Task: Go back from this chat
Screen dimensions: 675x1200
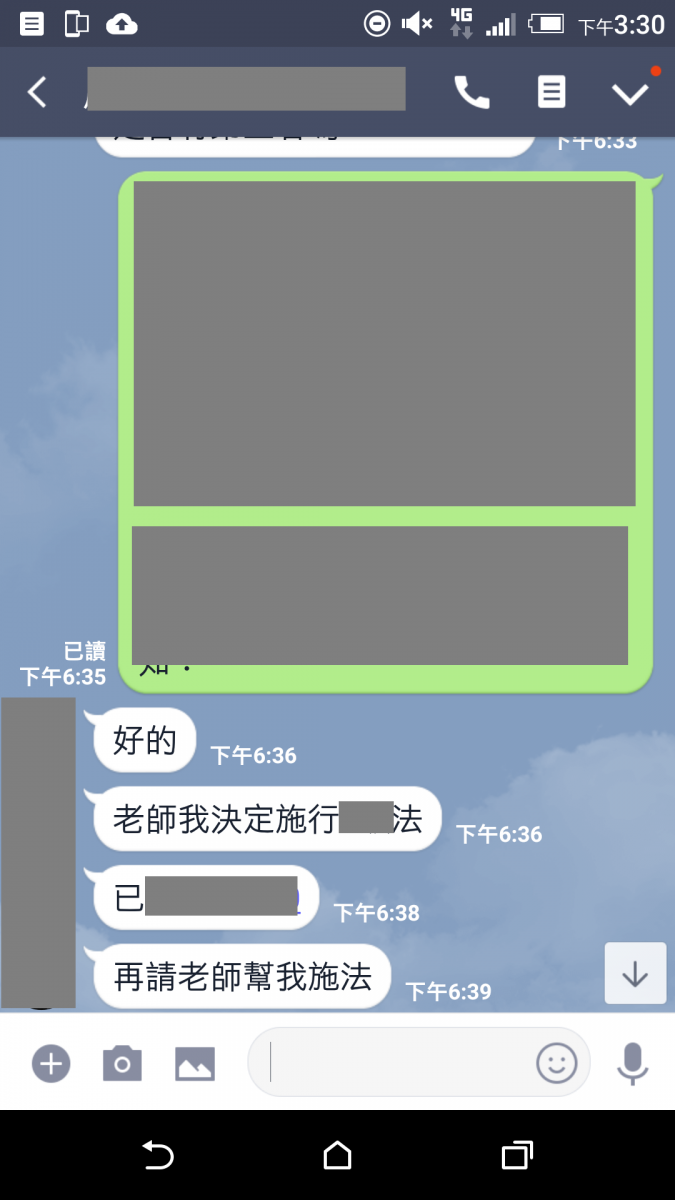Action: (x=37, y=92)
